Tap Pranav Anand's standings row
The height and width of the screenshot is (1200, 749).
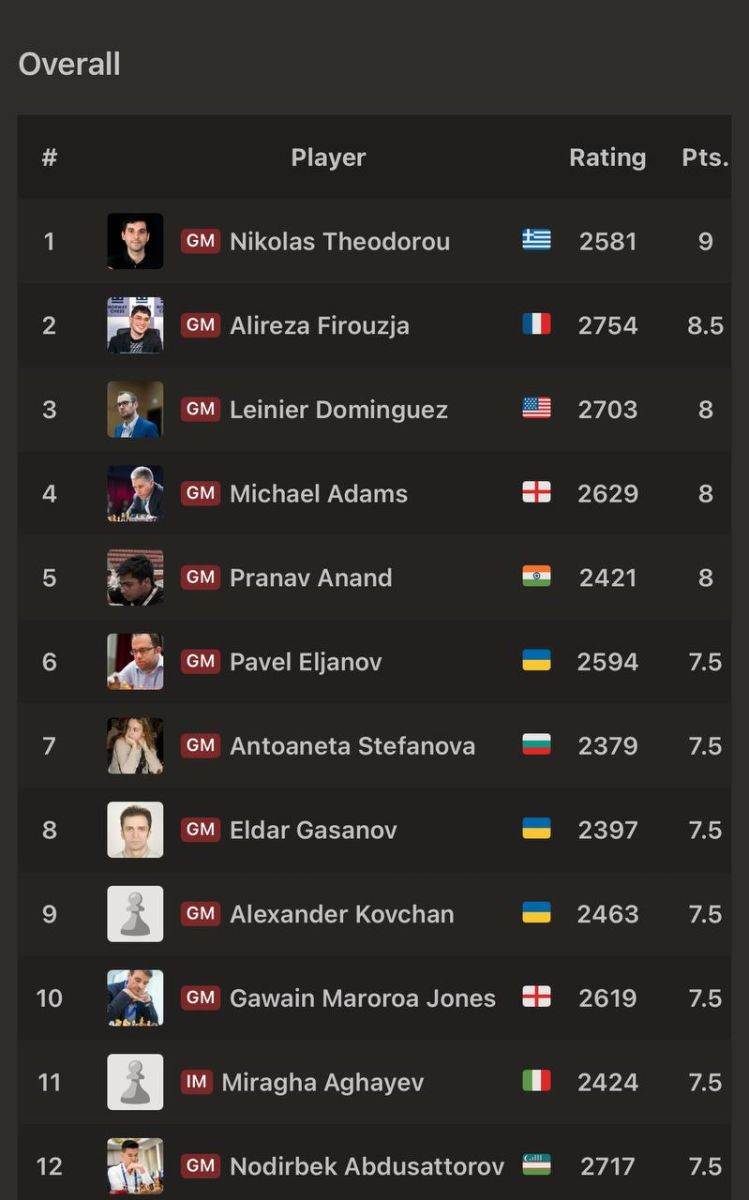(310, 577)
